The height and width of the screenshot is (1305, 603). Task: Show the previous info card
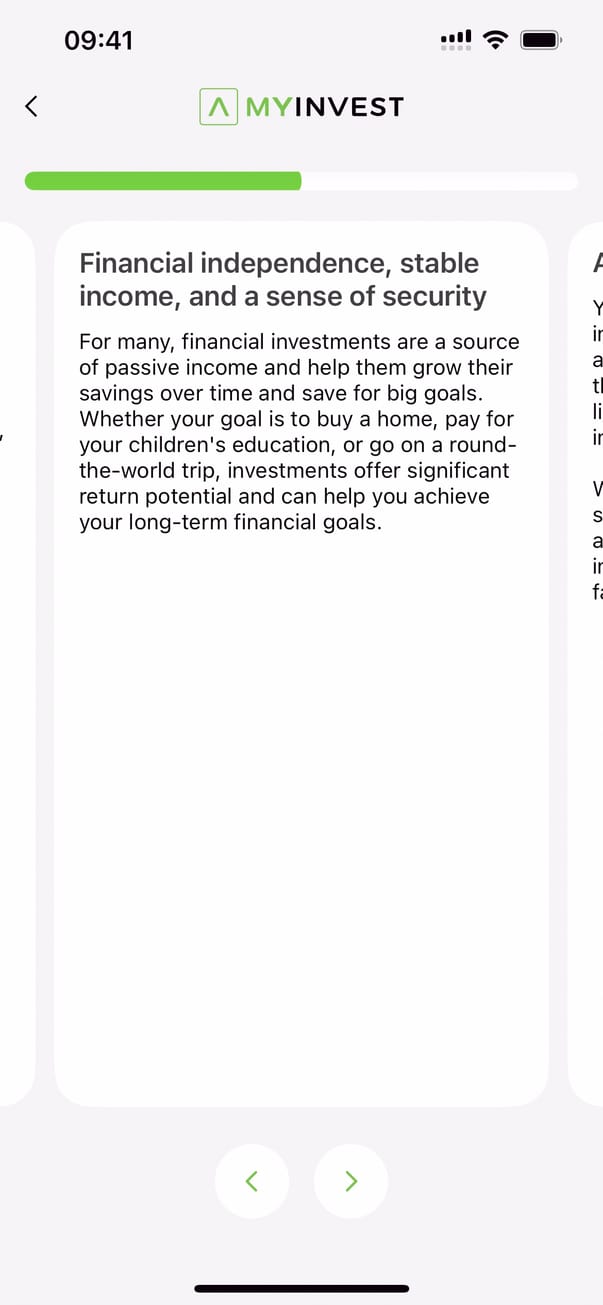pyautogui.click(x=252, y=1181)
